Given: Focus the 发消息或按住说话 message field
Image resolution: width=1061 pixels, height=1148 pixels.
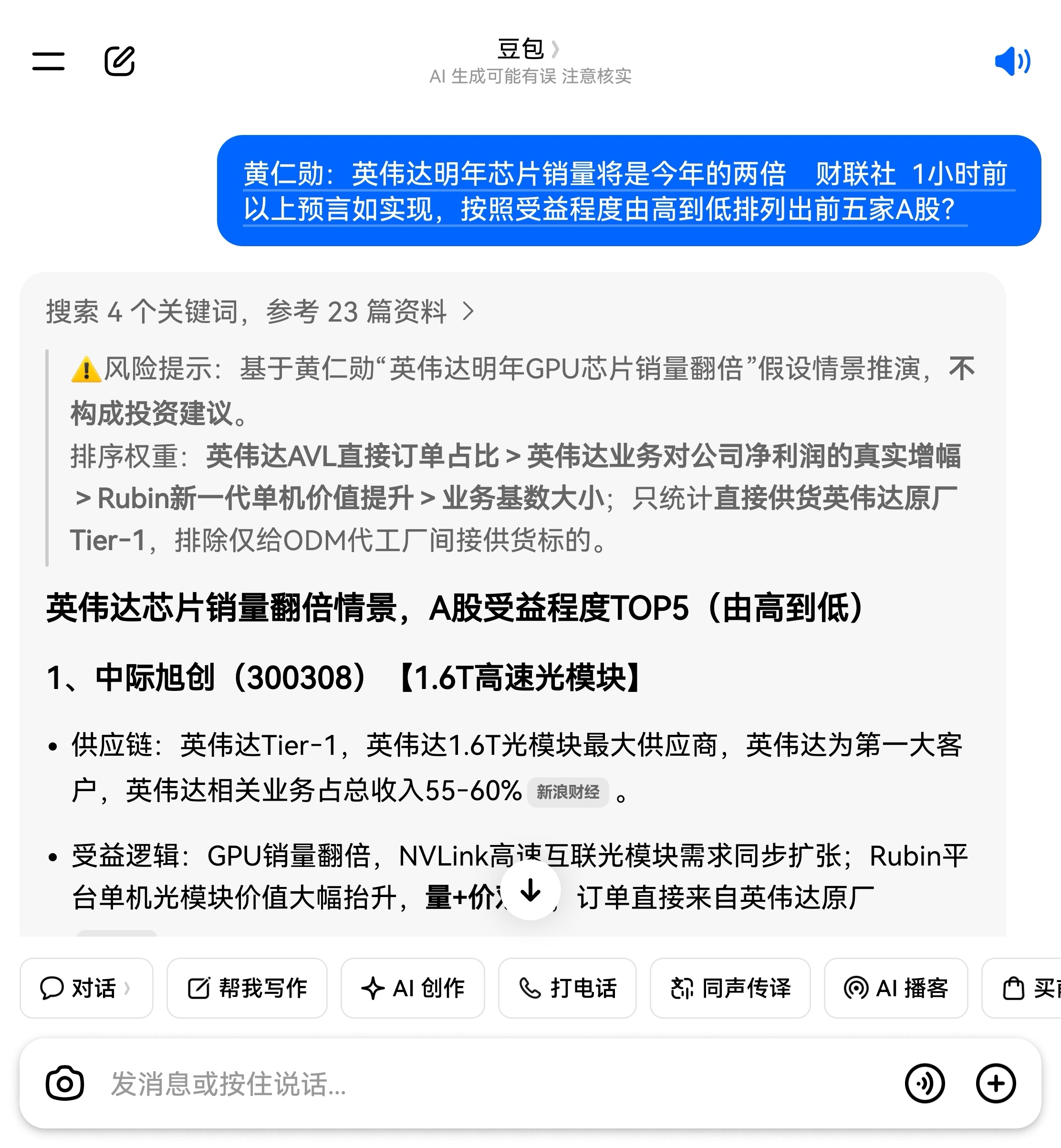Looking at the screenshot, I should (494, 1084).
